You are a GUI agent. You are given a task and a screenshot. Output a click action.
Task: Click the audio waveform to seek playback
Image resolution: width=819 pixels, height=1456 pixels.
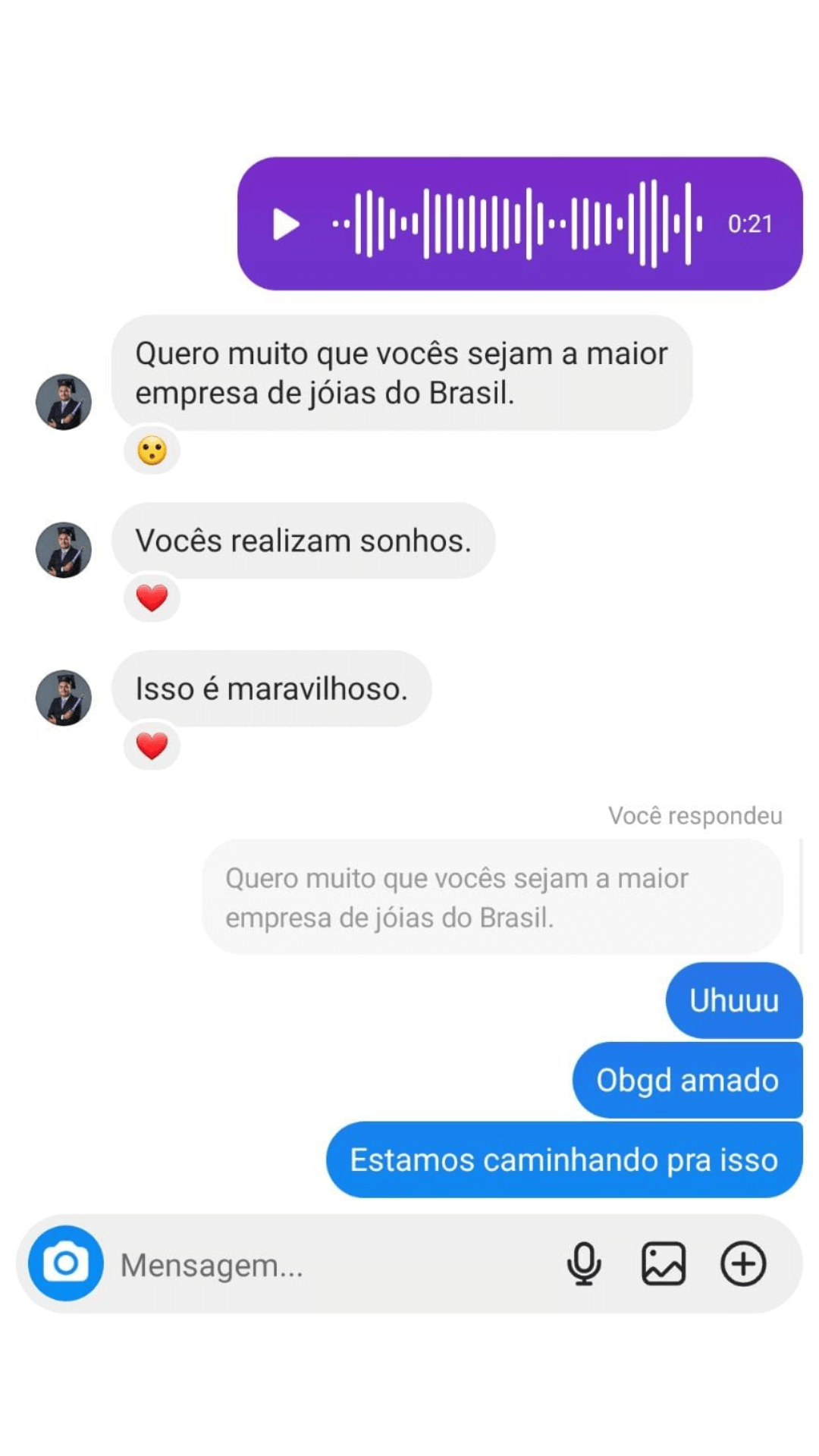tap(516, 224)
